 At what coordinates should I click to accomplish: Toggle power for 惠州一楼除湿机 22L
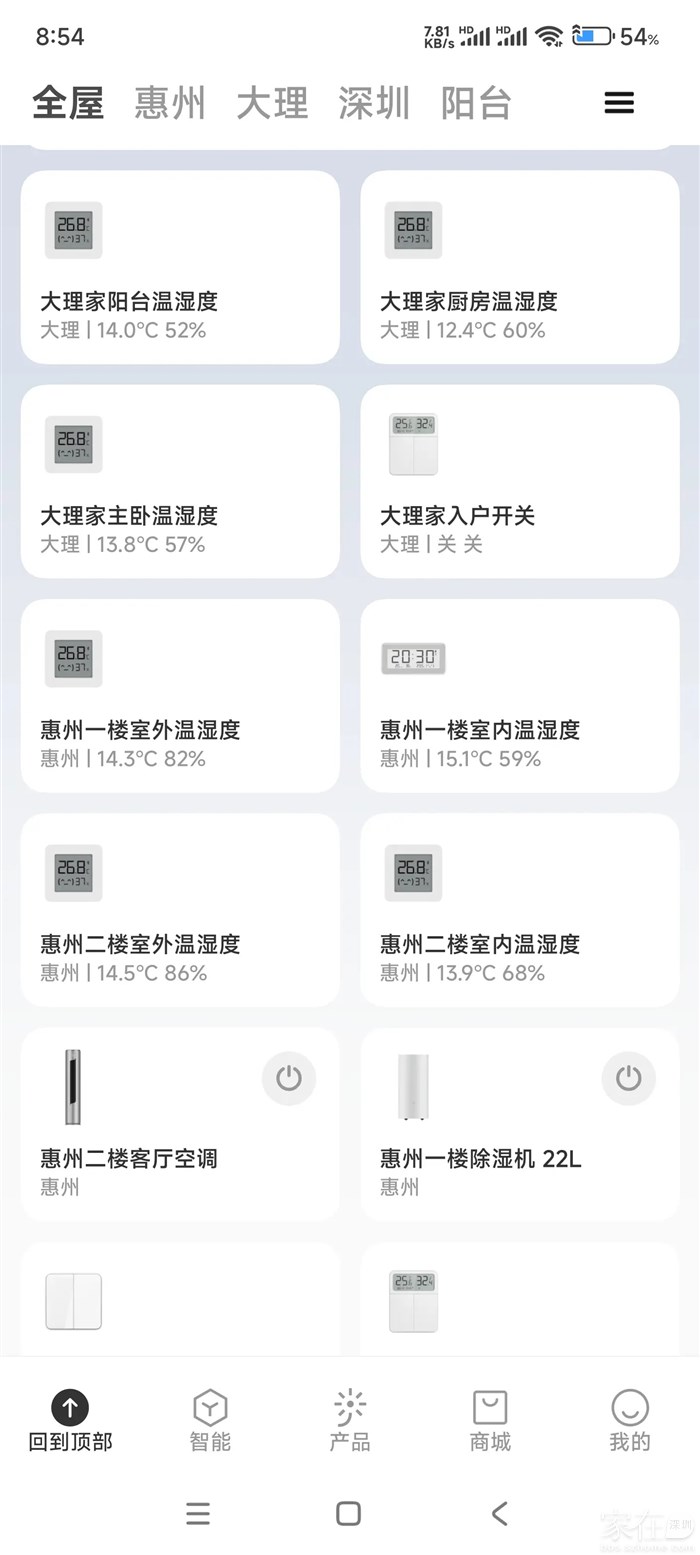[x=629, y=1077]
